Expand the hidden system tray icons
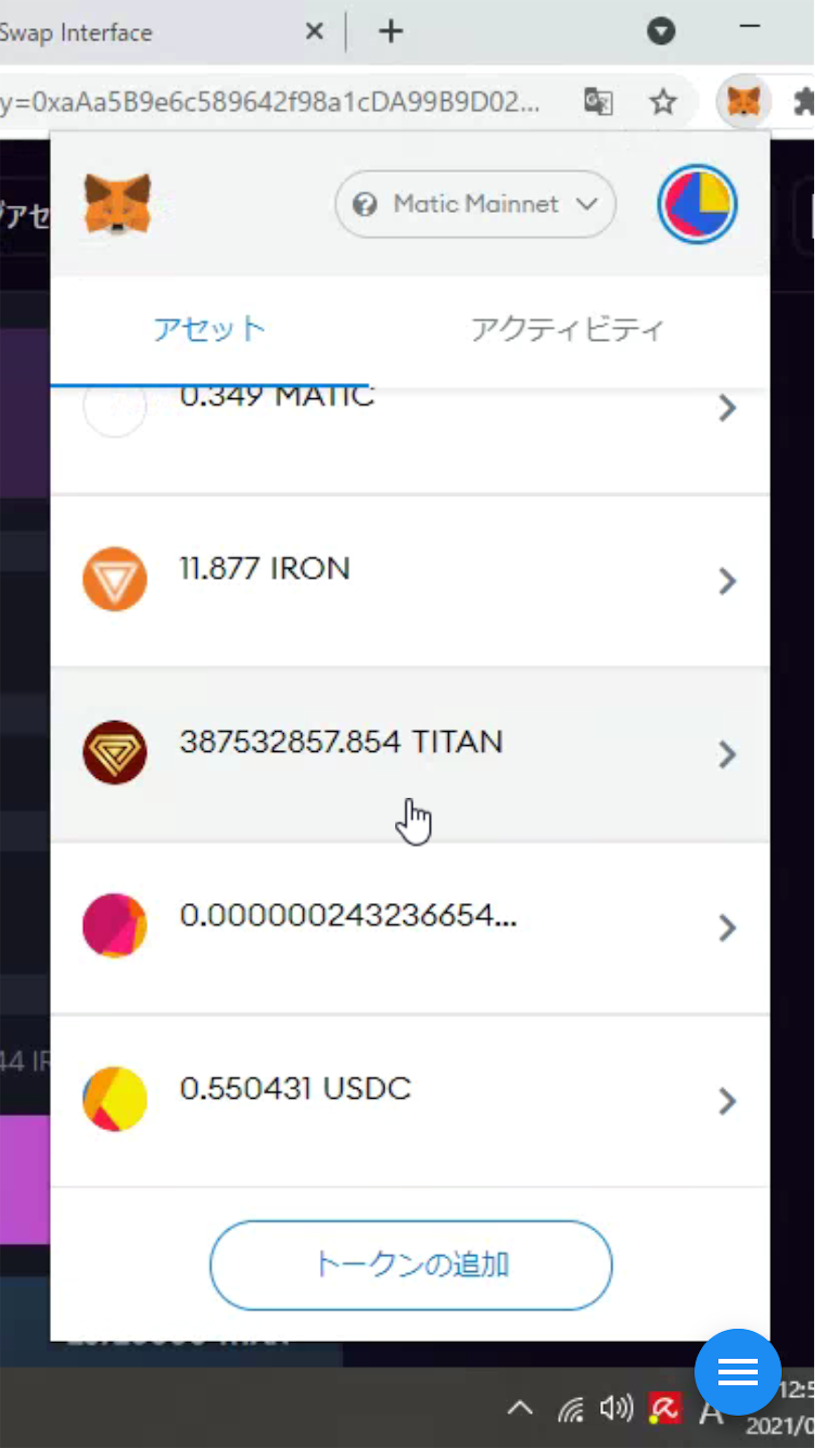 click(519, 1409)
